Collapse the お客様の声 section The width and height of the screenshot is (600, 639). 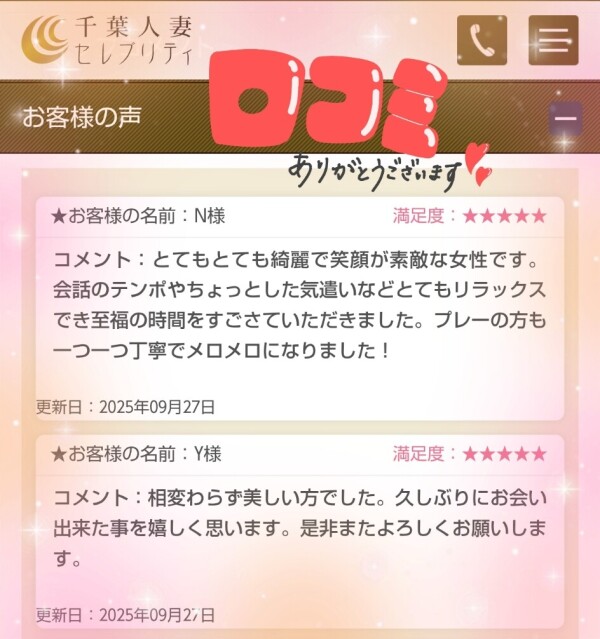point(565,118)
